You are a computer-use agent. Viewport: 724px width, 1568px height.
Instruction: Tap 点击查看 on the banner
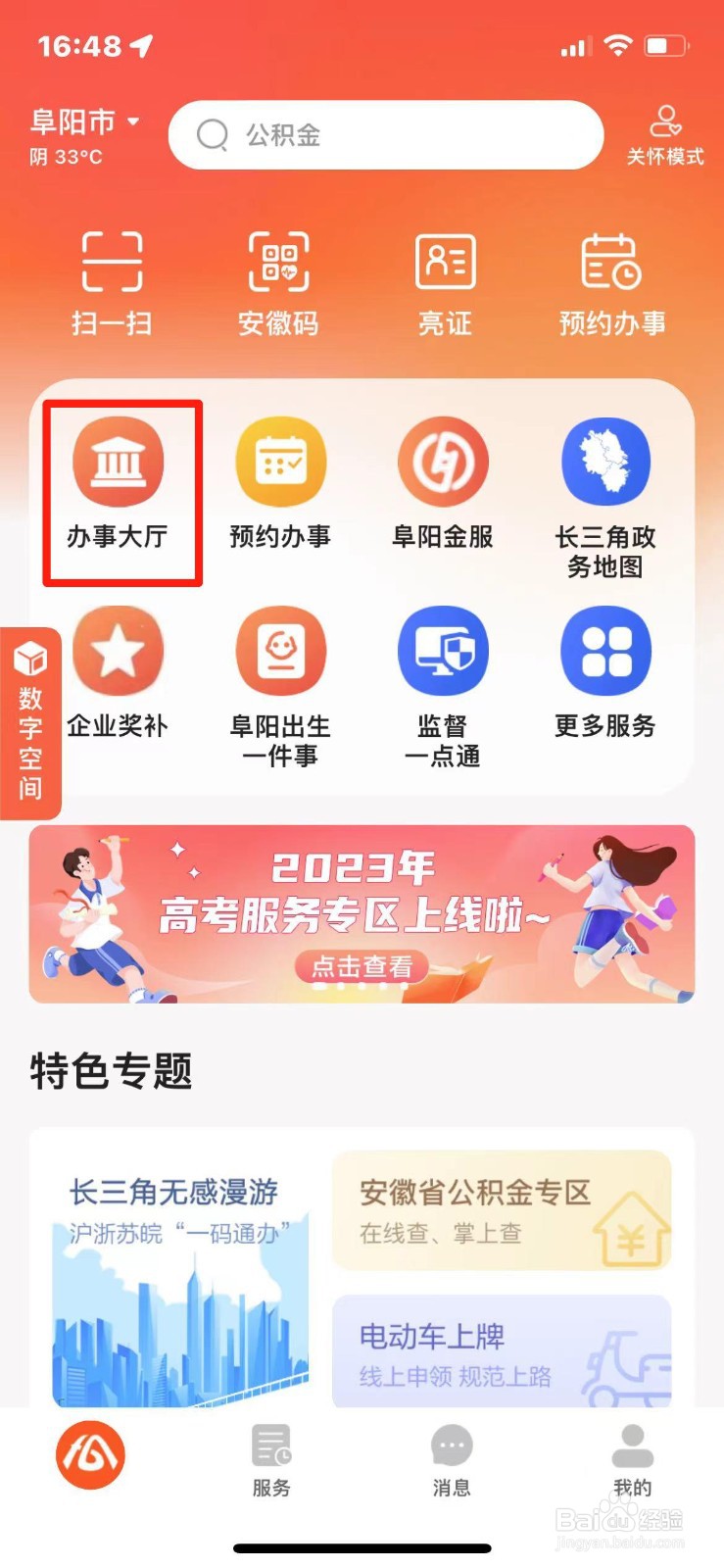pos(360,967)
